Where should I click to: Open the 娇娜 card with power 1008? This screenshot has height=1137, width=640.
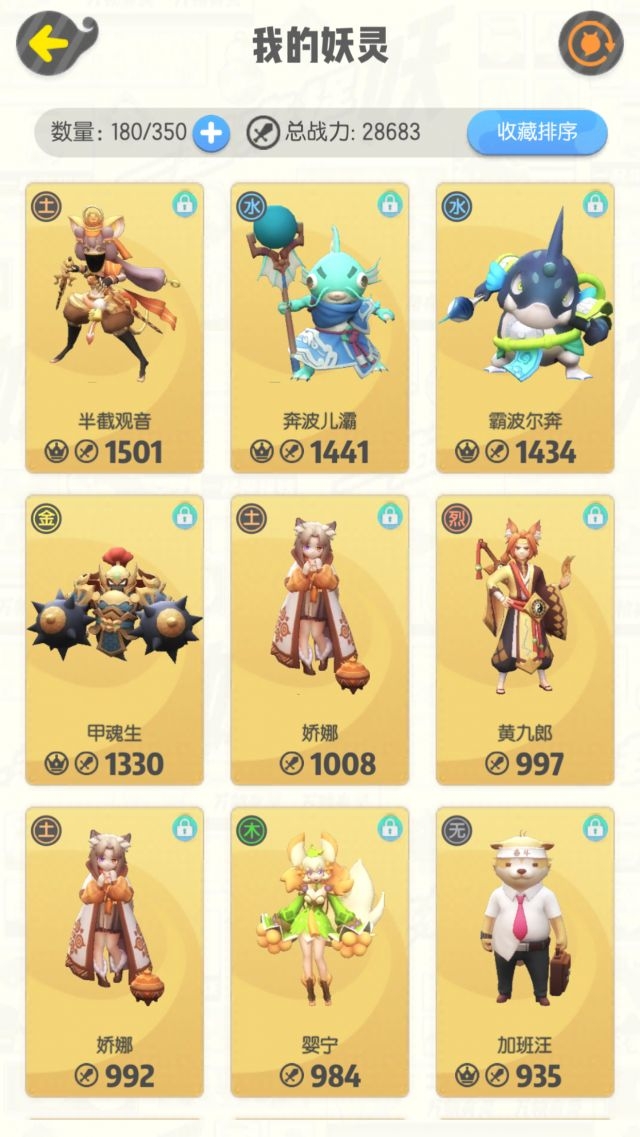(320, 640)
